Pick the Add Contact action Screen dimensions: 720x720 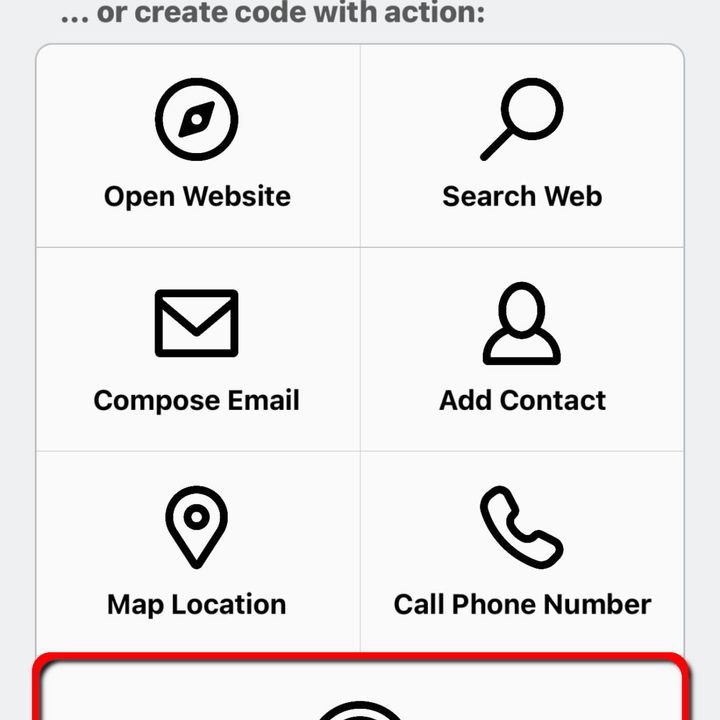click(522, 350)
